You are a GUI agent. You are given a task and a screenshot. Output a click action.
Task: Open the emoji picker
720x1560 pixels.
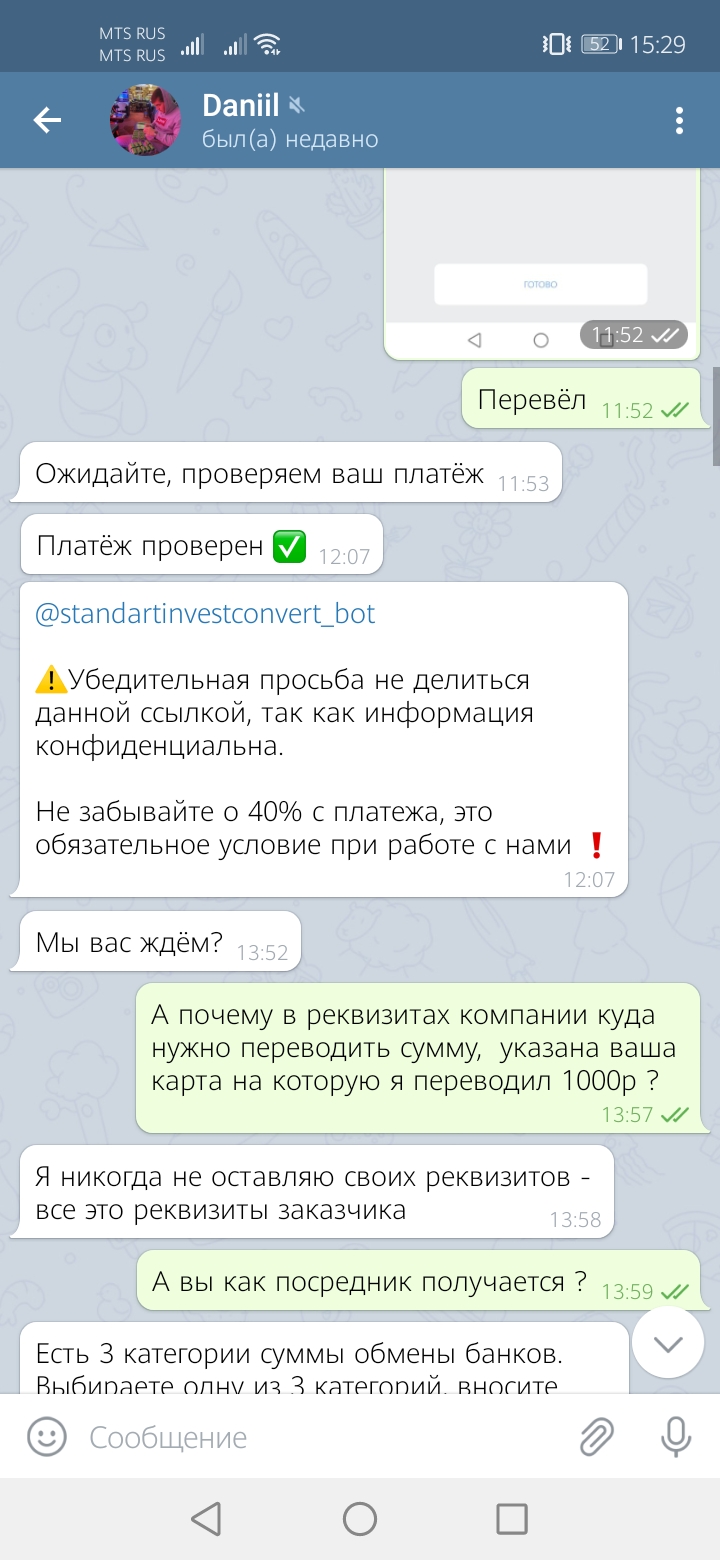click(x=46, y=1438)
